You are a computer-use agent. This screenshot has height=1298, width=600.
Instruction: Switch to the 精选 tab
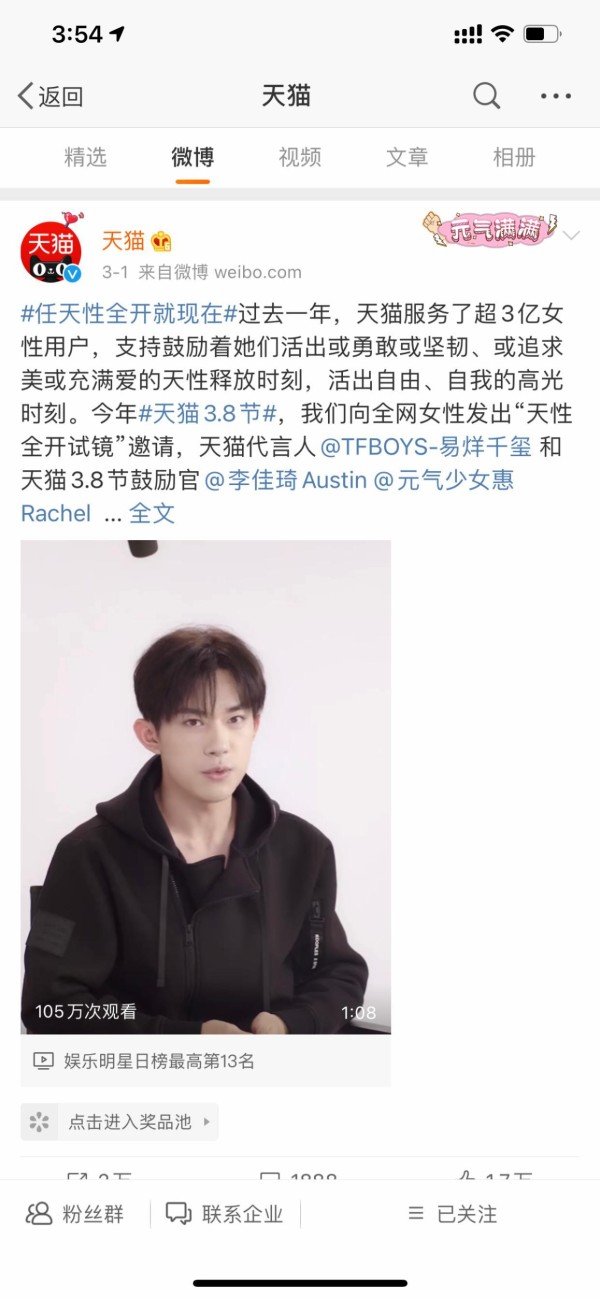tap(85, 157)
